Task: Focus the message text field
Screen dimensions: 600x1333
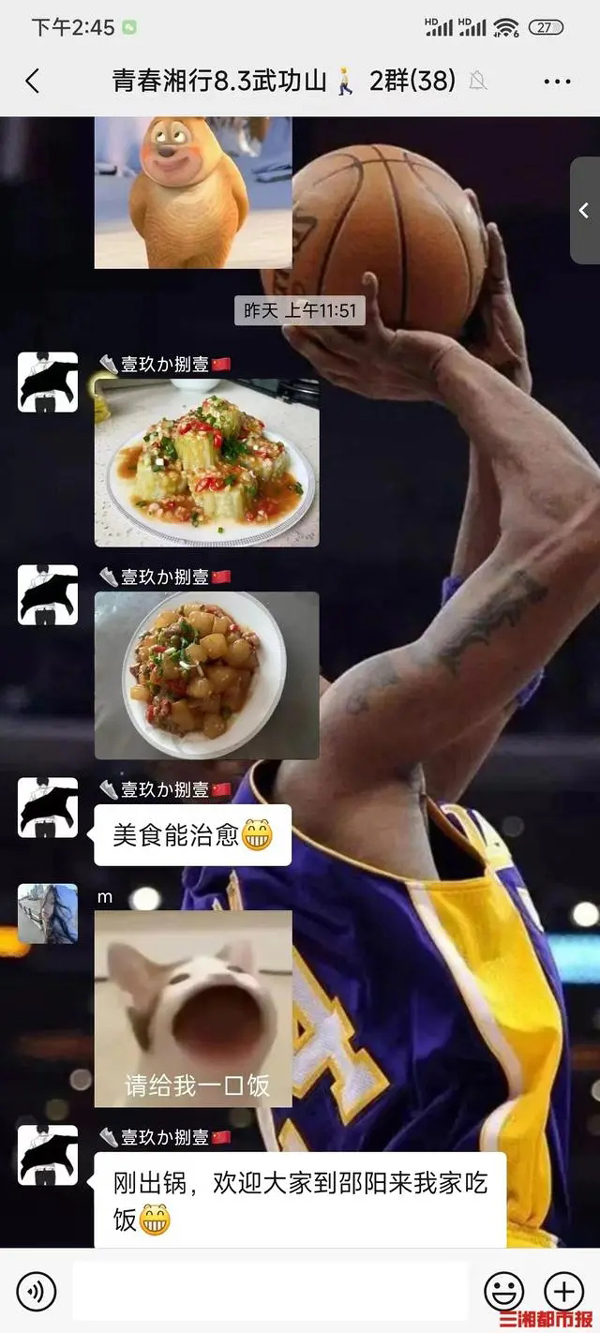Action: 270,1292
